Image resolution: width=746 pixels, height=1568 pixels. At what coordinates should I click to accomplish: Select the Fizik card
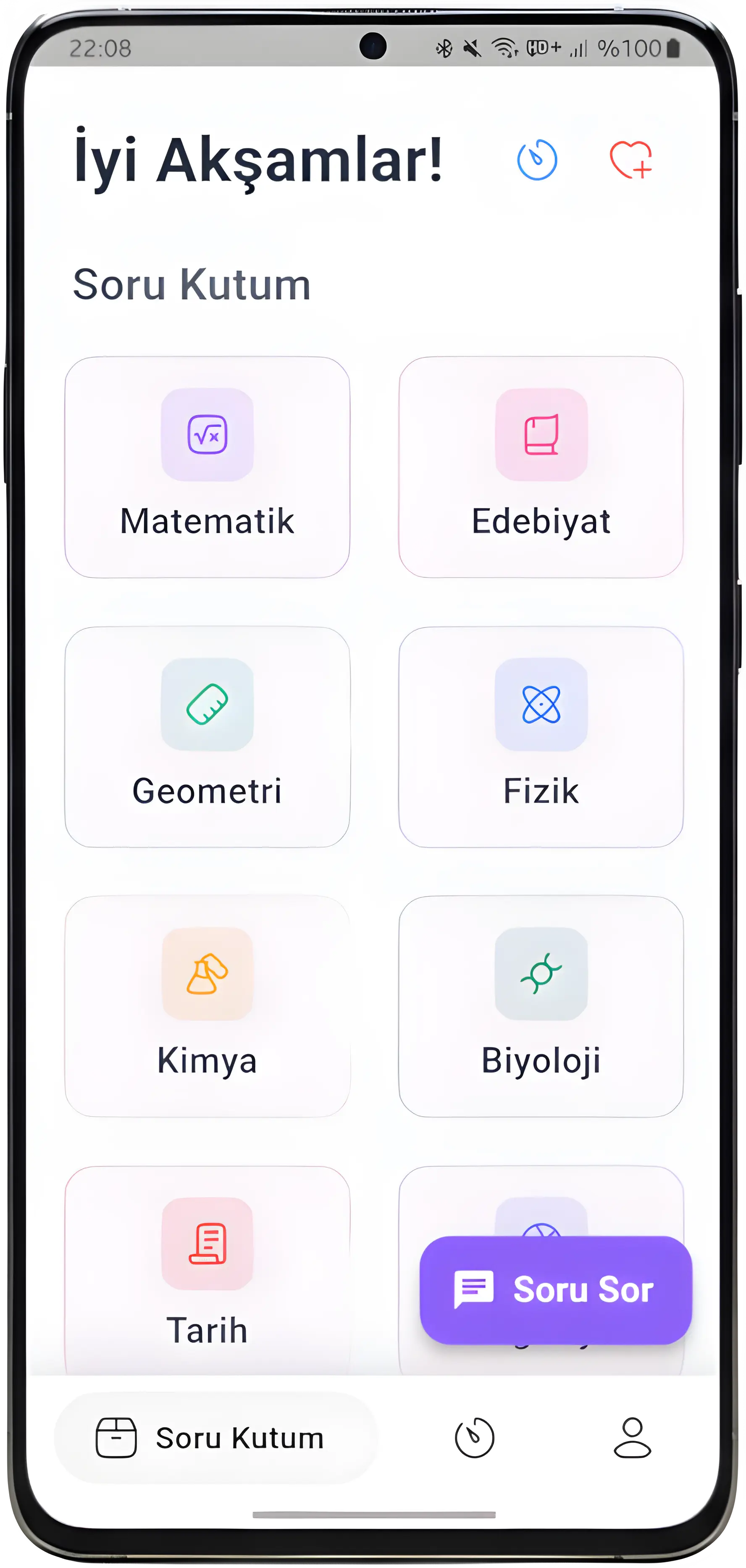click(x=540, y=737)
